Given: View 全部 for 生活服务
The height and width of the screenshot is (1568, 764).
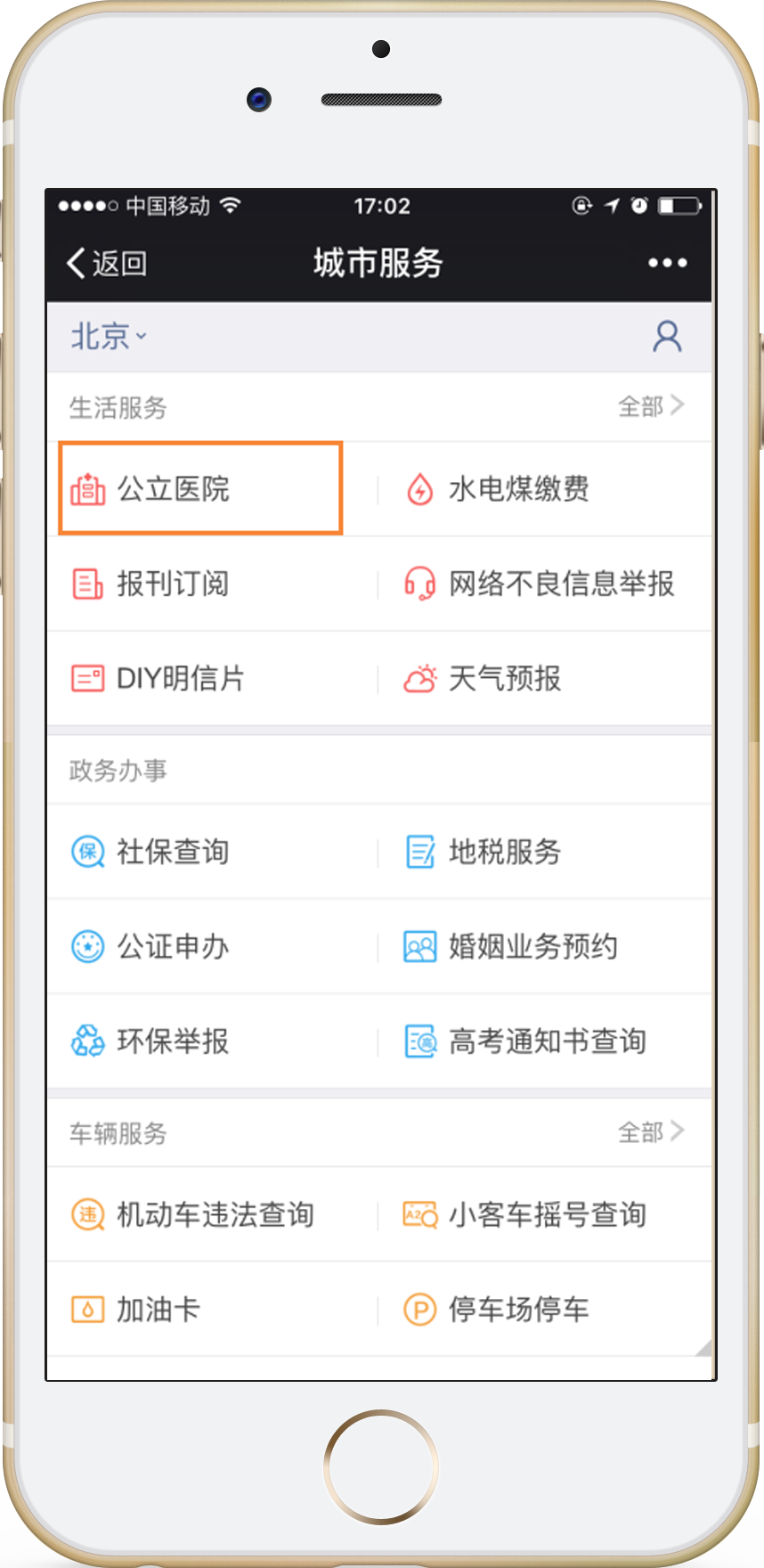Looking at the screenshot, I should [651, 406].
